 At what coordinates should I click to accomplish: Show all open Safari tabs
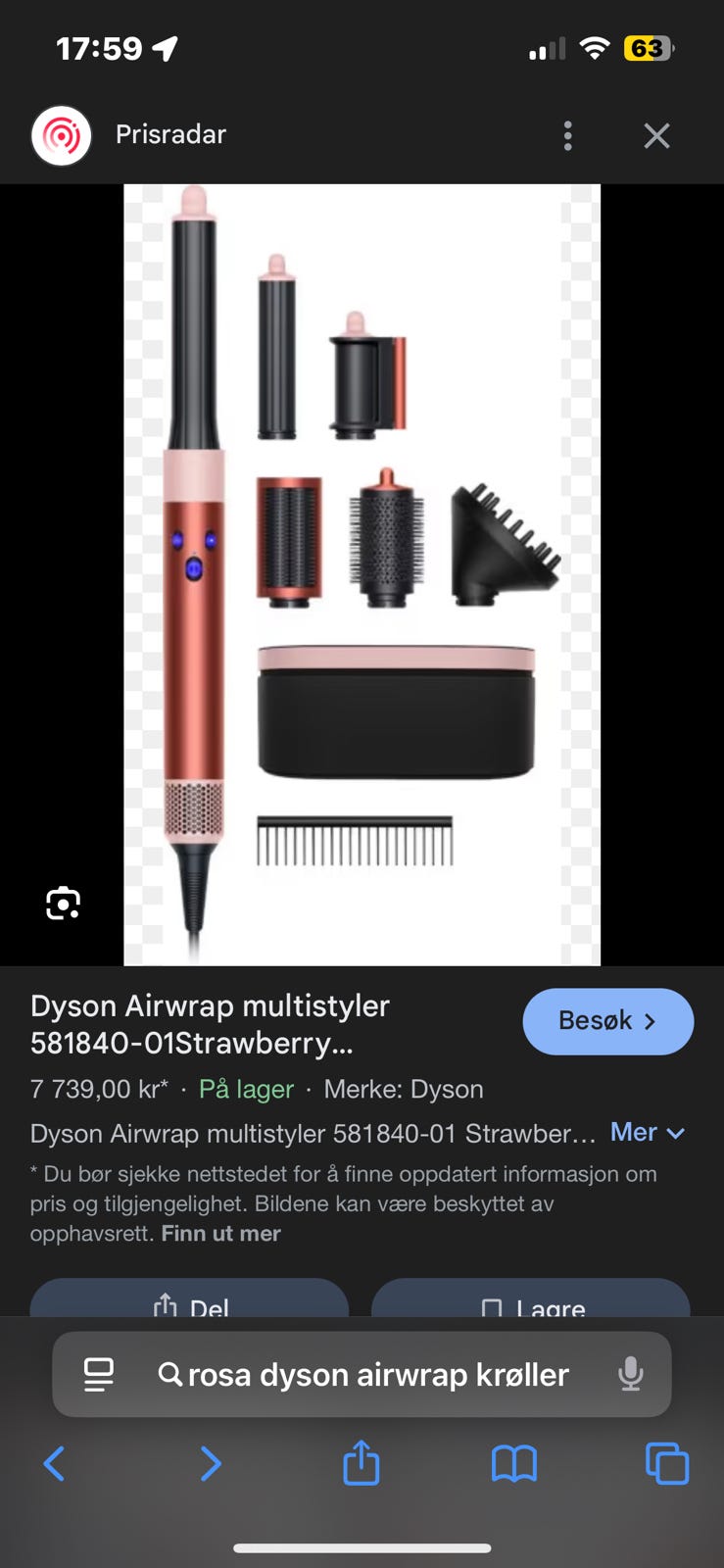click(667, 1464)
